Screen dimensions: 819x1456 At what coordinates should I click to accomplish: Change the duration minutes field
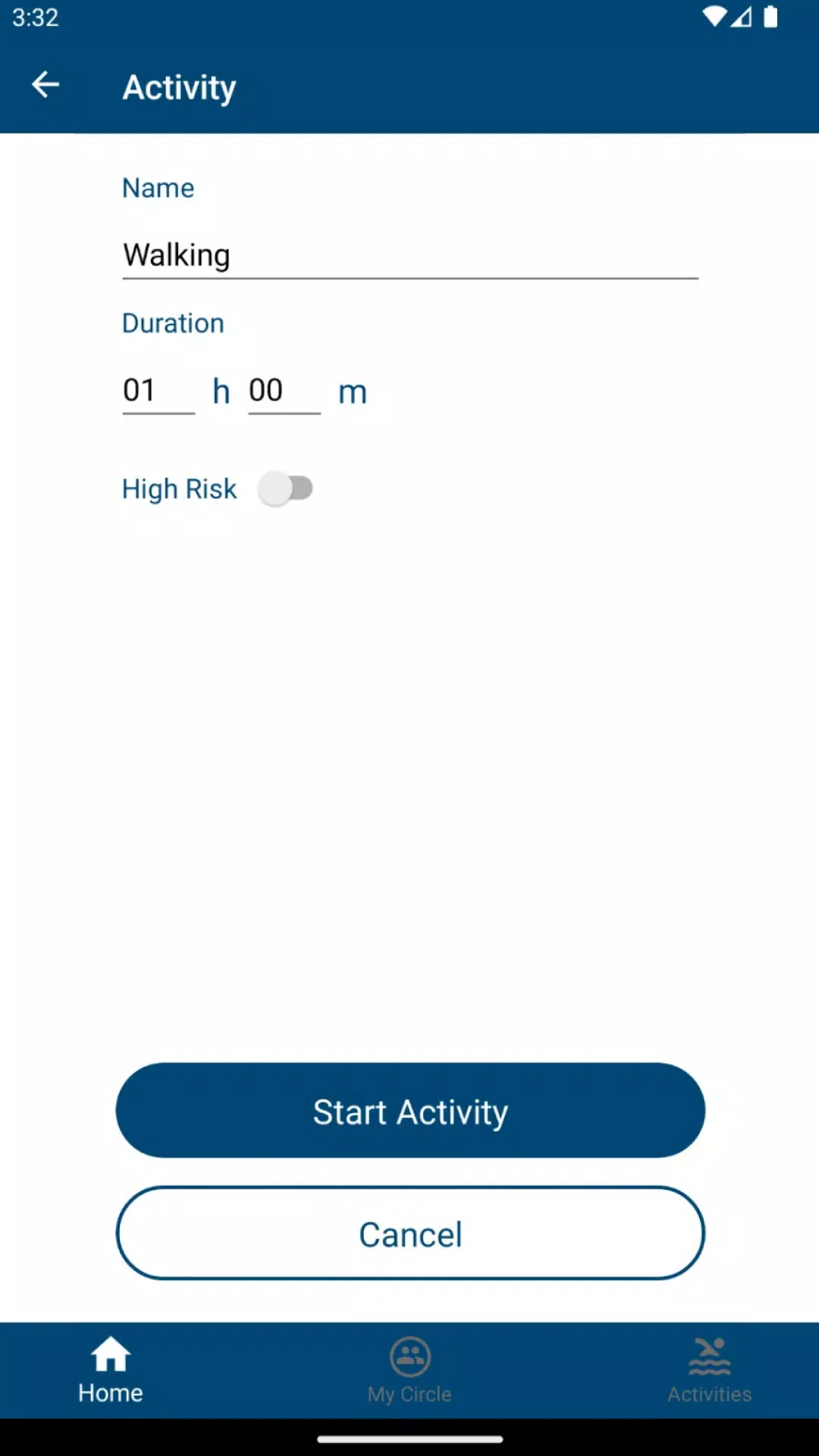284,391
